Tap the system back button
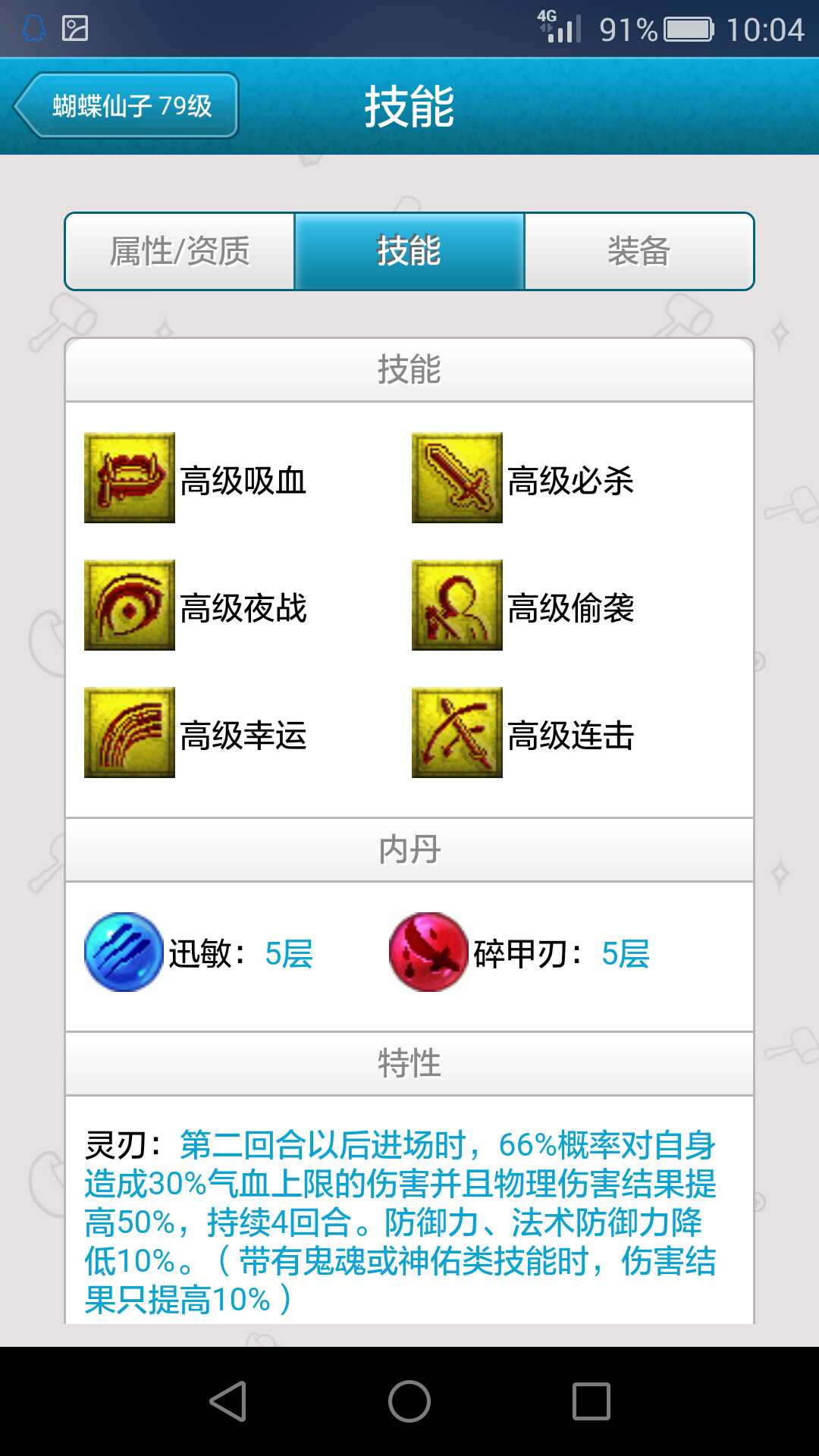This screenshot has height=1456, width=819. click(227, 1401)
